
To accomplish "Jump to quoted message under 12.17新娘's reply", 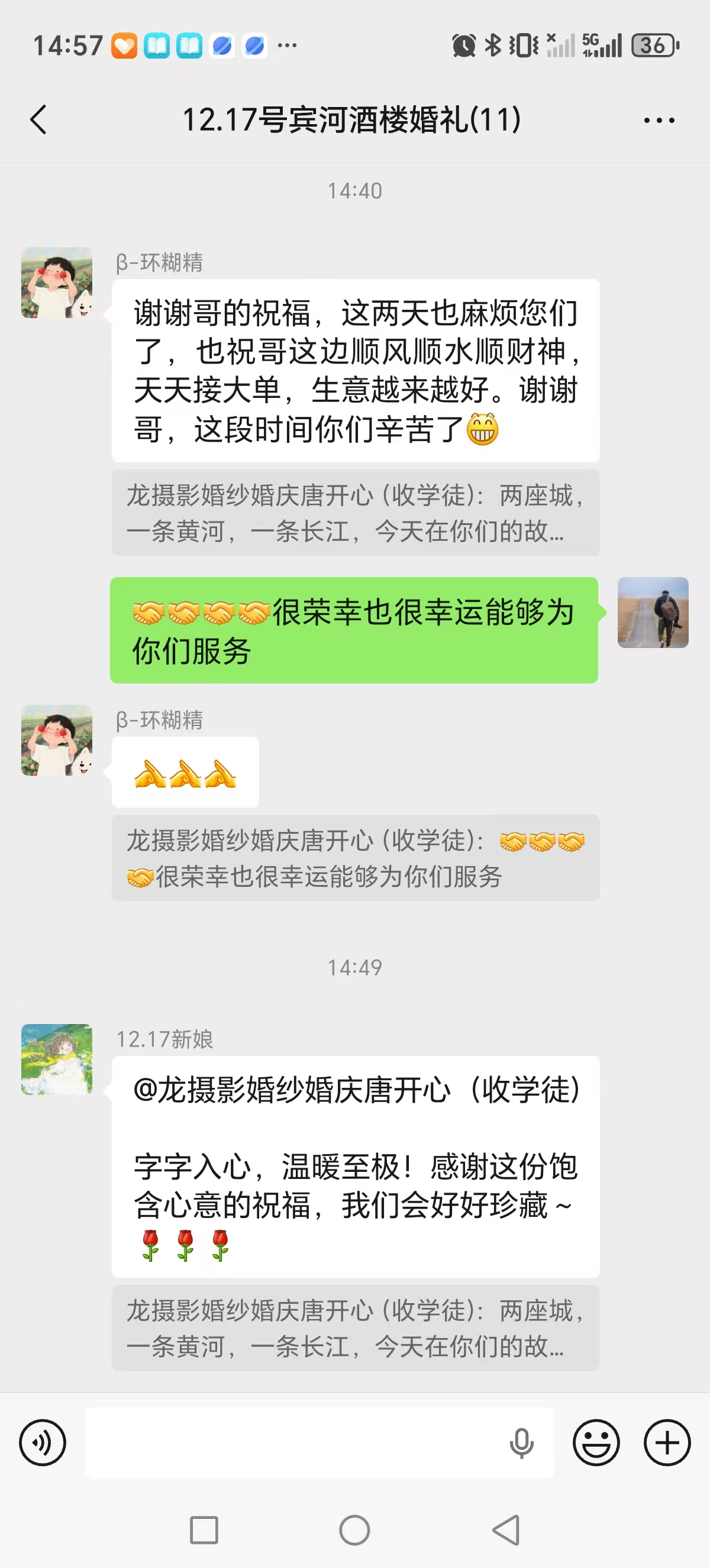I will 356,1328.
